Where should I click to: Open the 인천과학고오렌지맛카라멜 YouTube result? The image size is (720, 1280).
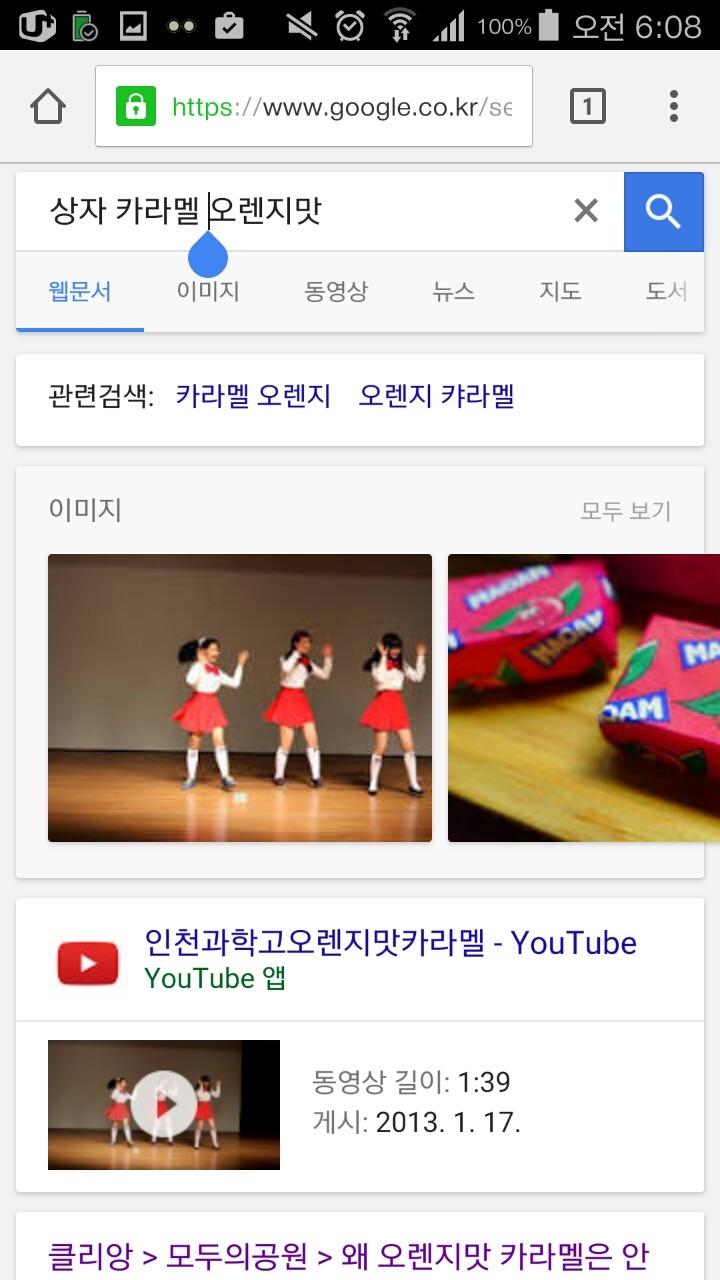390,943
